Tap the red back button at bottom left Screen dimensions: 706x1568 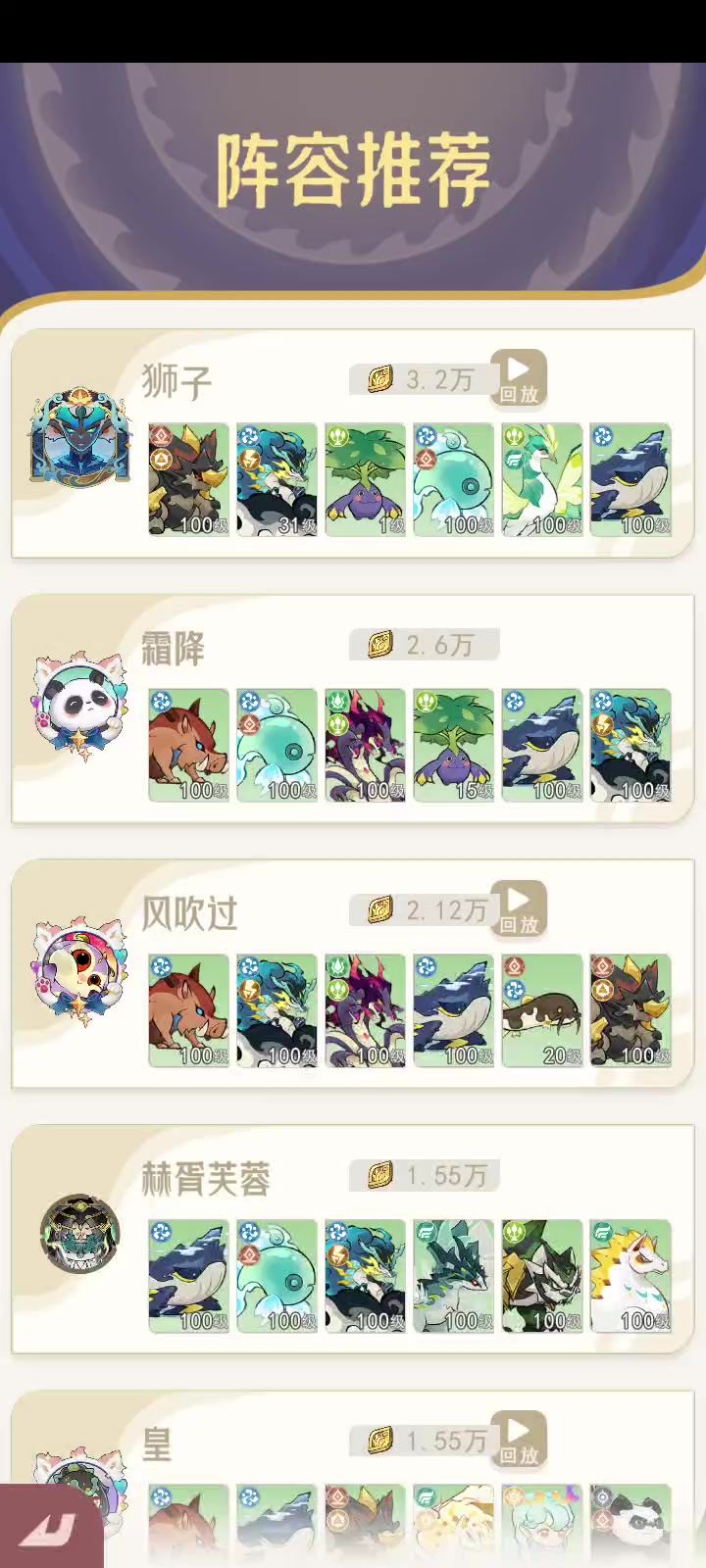click(x=49, y=1529)
